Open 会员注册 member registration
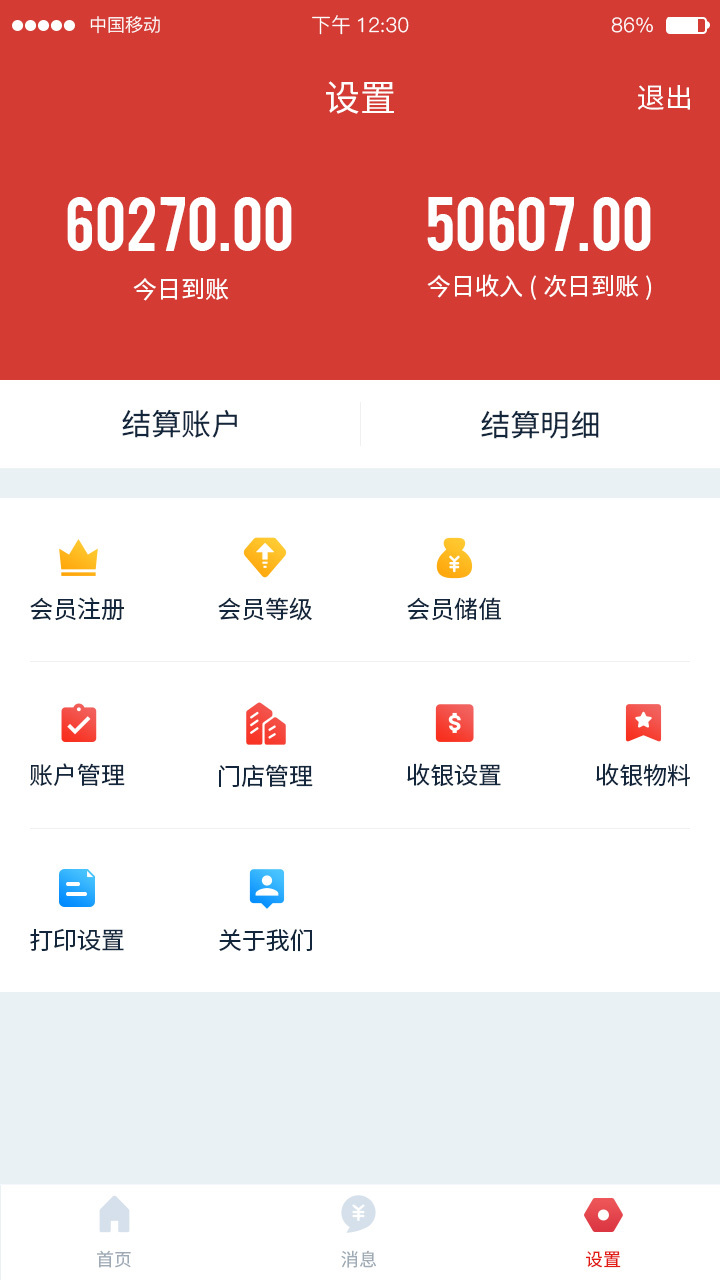Viewport: 720px width, 1280px height. point(78,580)
